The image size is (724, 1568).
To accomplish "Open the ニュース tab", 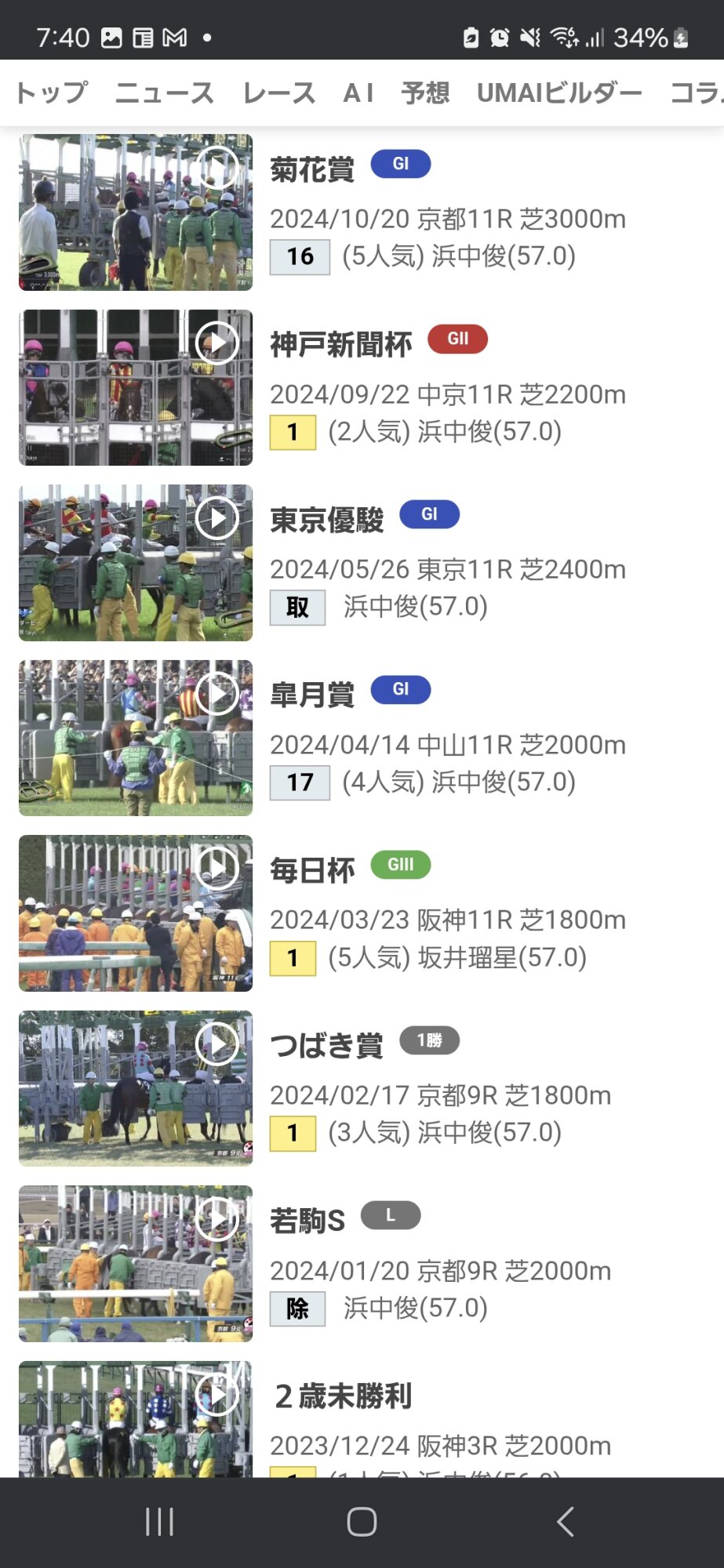I will click(164, 93).
